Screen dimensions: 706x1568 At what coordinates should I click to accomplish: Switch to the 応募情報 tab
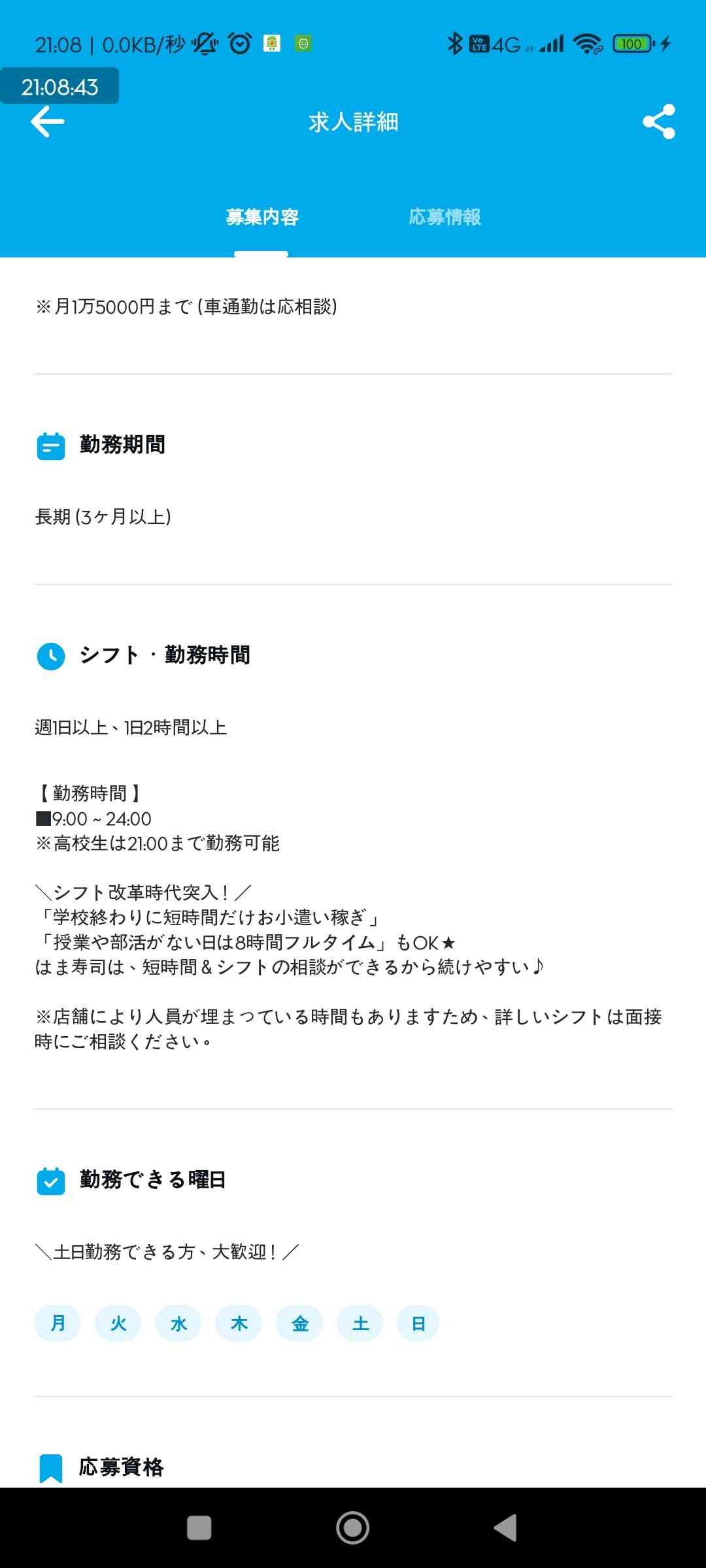pyautogui.click(x=445, y=217)
